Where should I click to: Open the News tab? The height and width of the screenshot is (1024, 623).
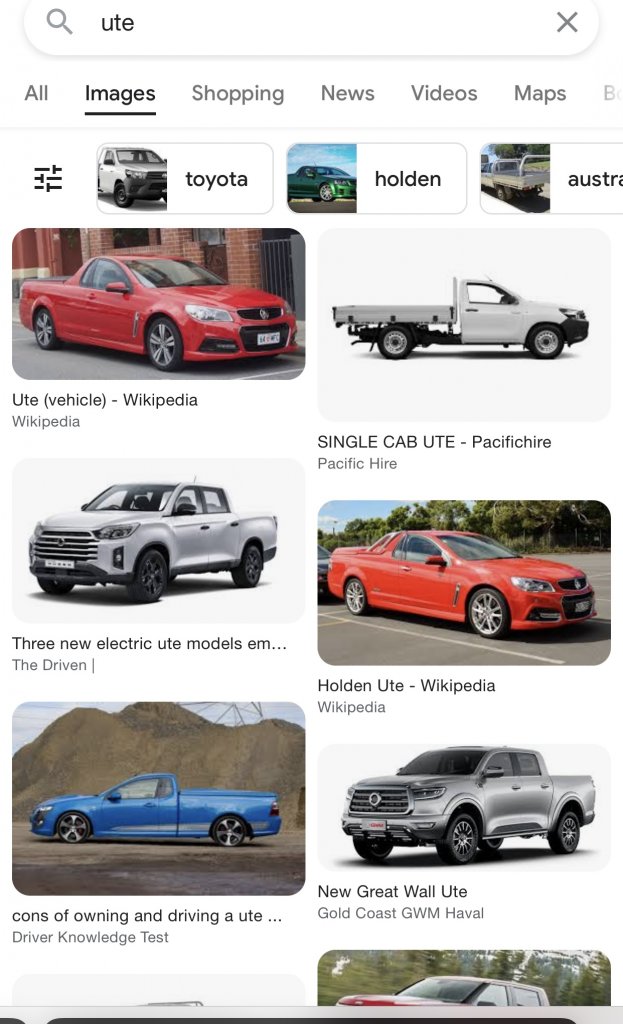pyautogui.click(x=347, y=93)
